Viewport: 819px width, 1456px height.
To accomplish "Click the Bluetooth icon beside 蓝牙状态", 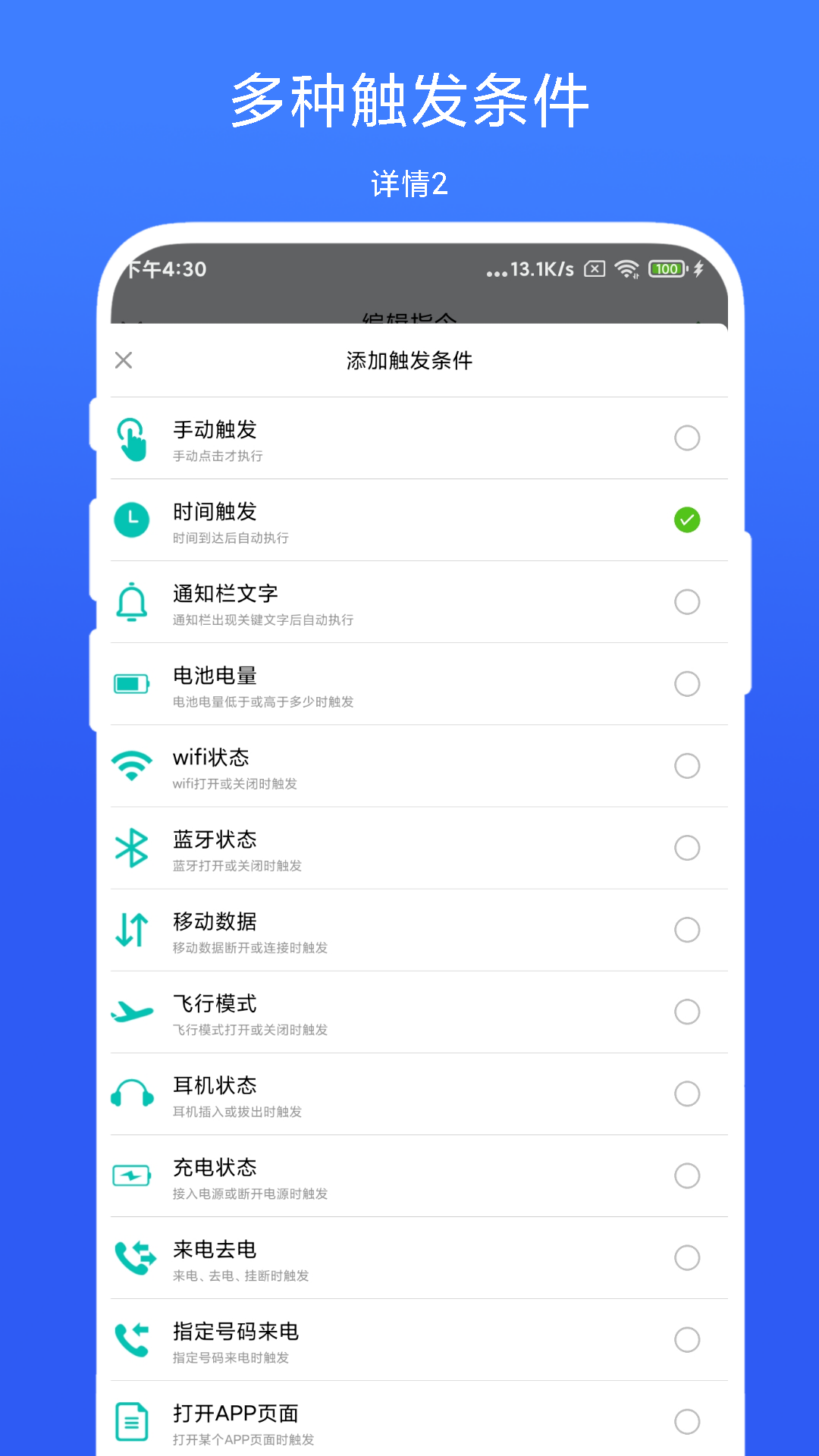I will pyautogui.click(x=132, y=847).
